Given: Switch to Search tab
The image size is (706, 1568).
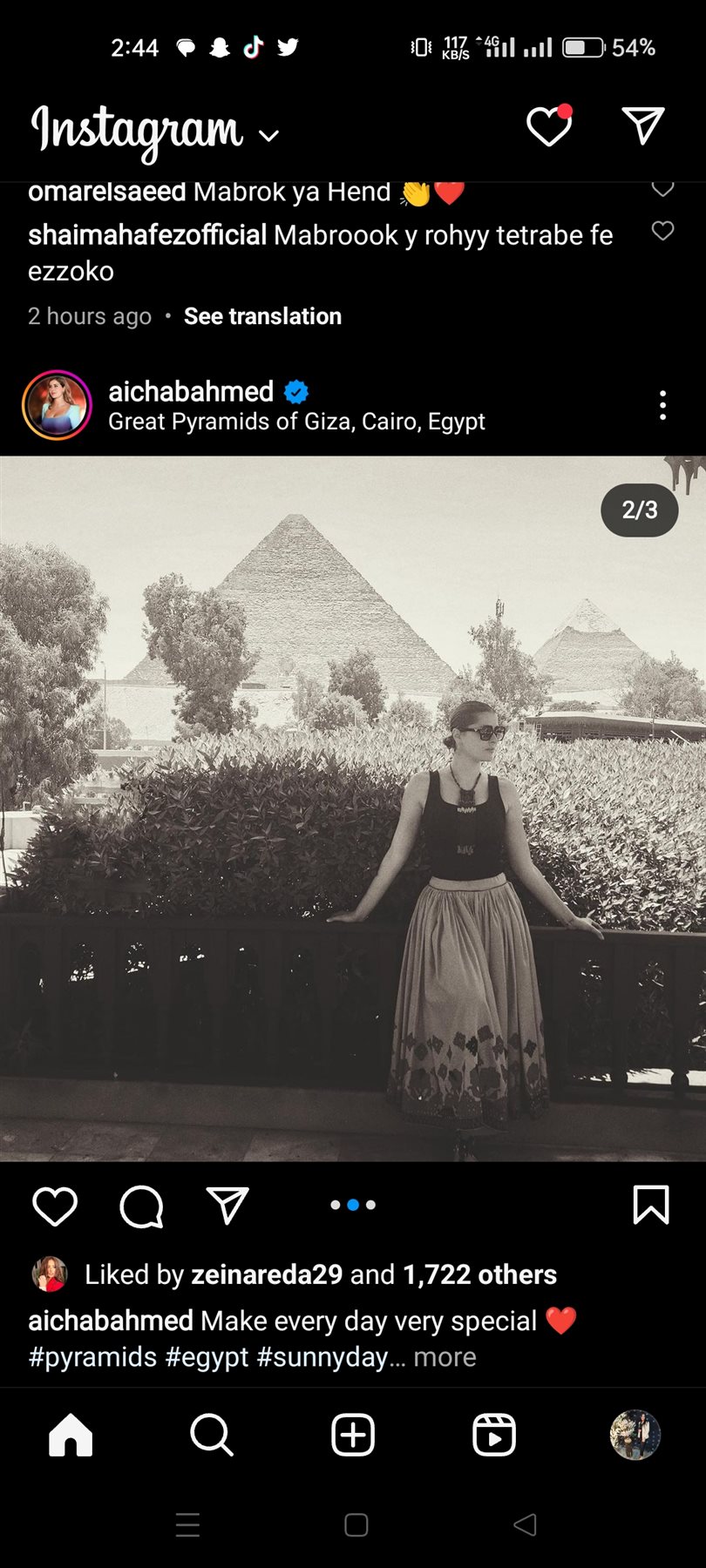Looking at the screenshot, I should (212, 1435).
